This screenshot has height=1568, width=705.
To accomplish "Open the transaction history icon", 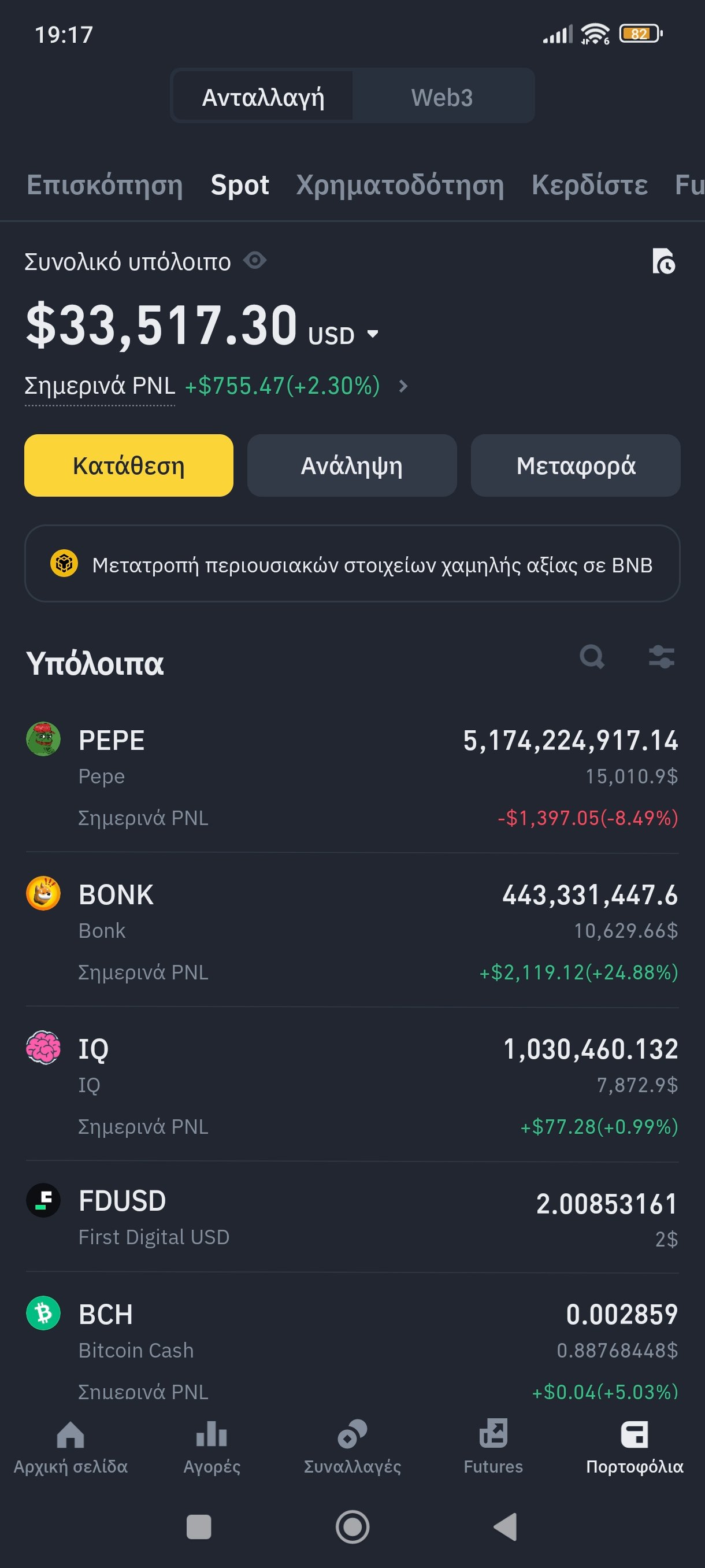I will click(x=663, y=261).
